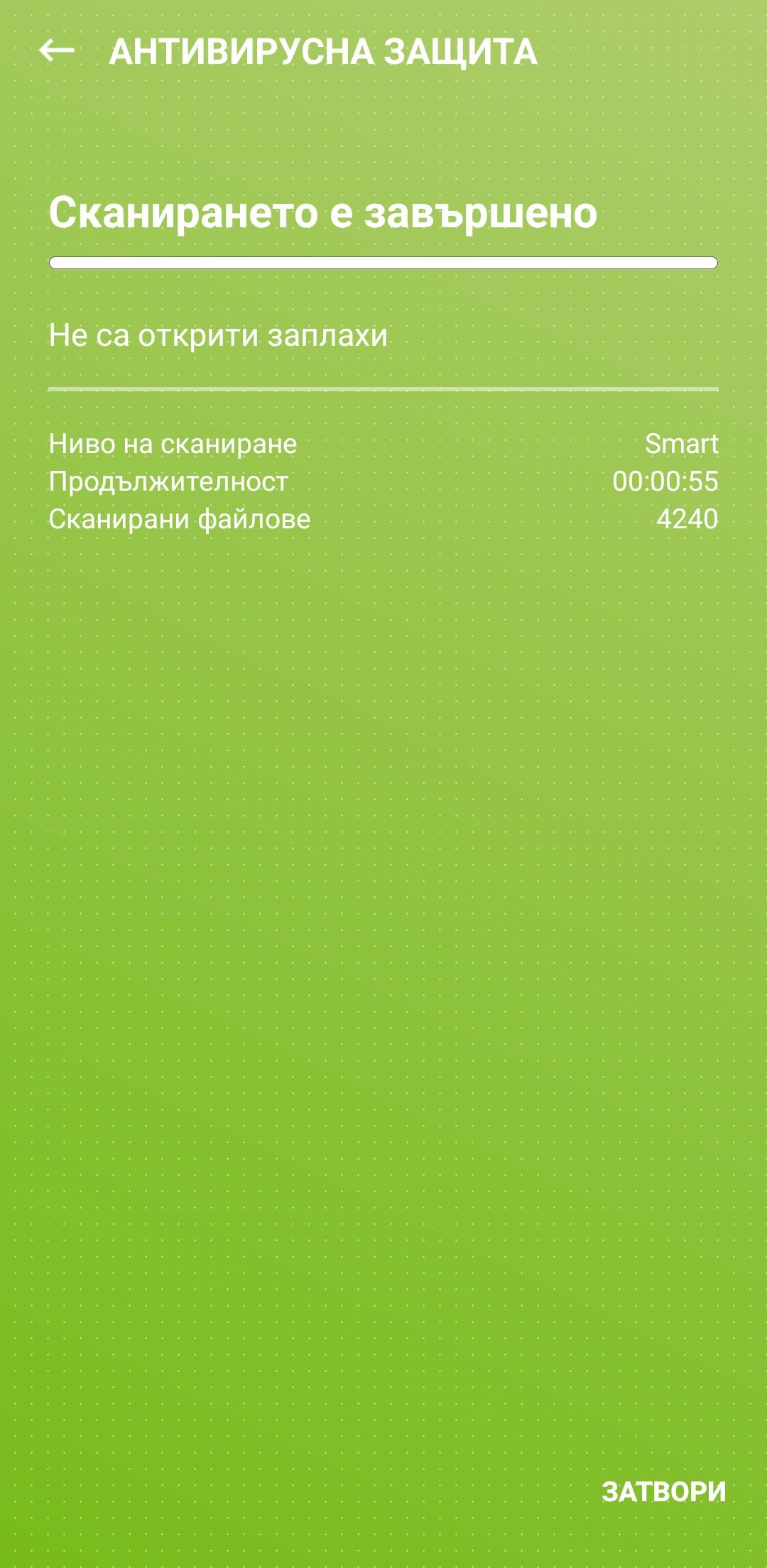This screenshot has height=1568, width=767.
Task: Go back from Антивирусна защита screen
Action: (x=57, y=51)
